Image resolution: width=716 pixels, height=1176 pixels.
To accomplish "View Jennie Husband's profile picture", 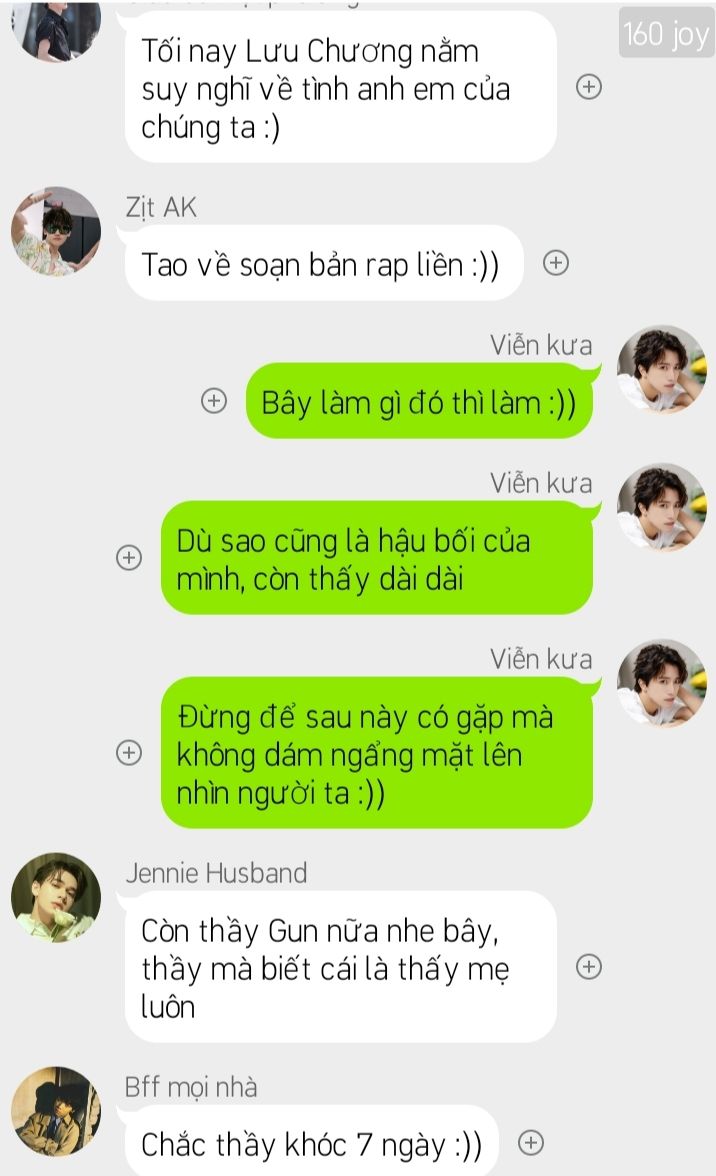I will 56,897.
